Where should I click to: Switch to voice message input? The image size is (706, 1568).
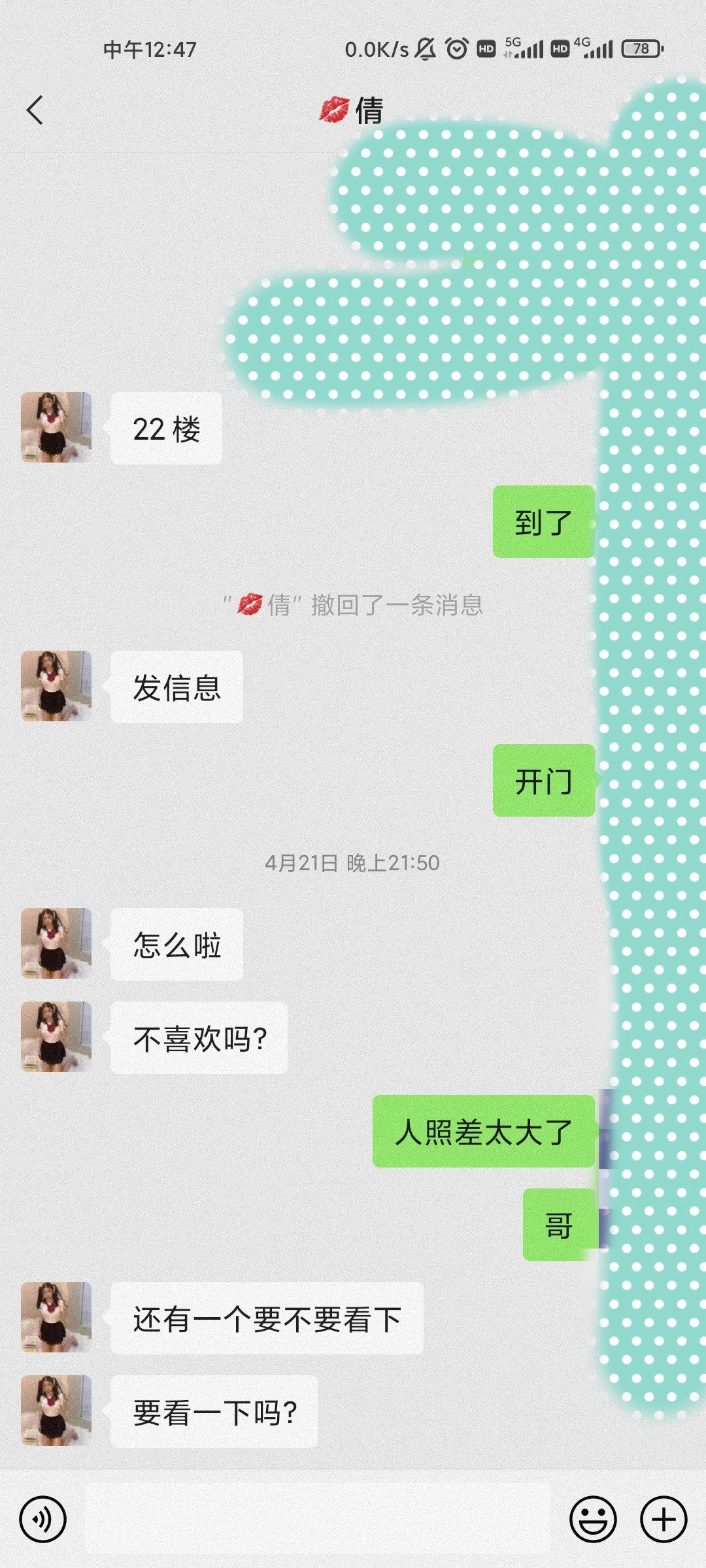click(x=43, y=1519)
